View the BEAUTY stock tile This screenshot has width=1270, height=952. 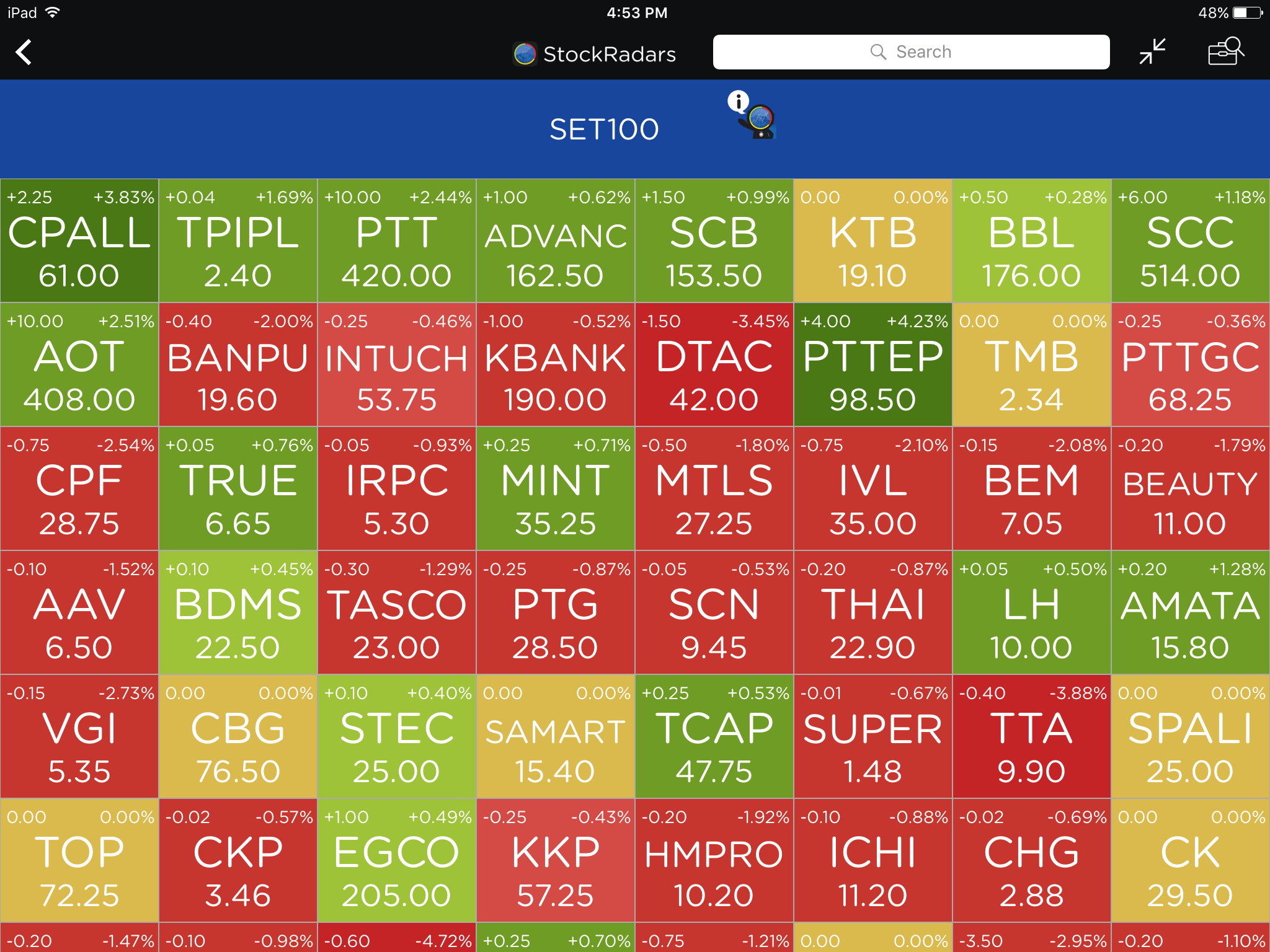coord(1191,488)
